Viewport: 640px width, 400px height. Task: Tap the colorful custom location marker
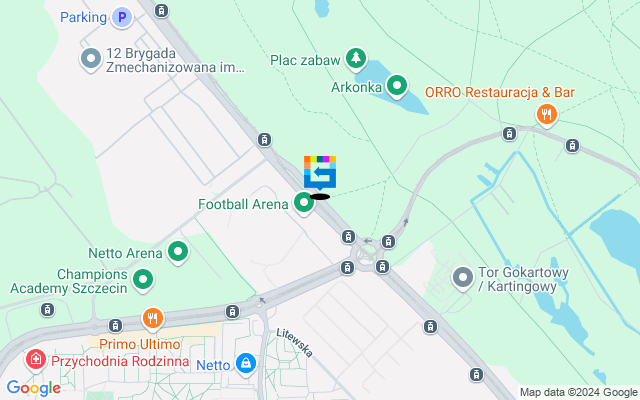click(x=320, y=172)
